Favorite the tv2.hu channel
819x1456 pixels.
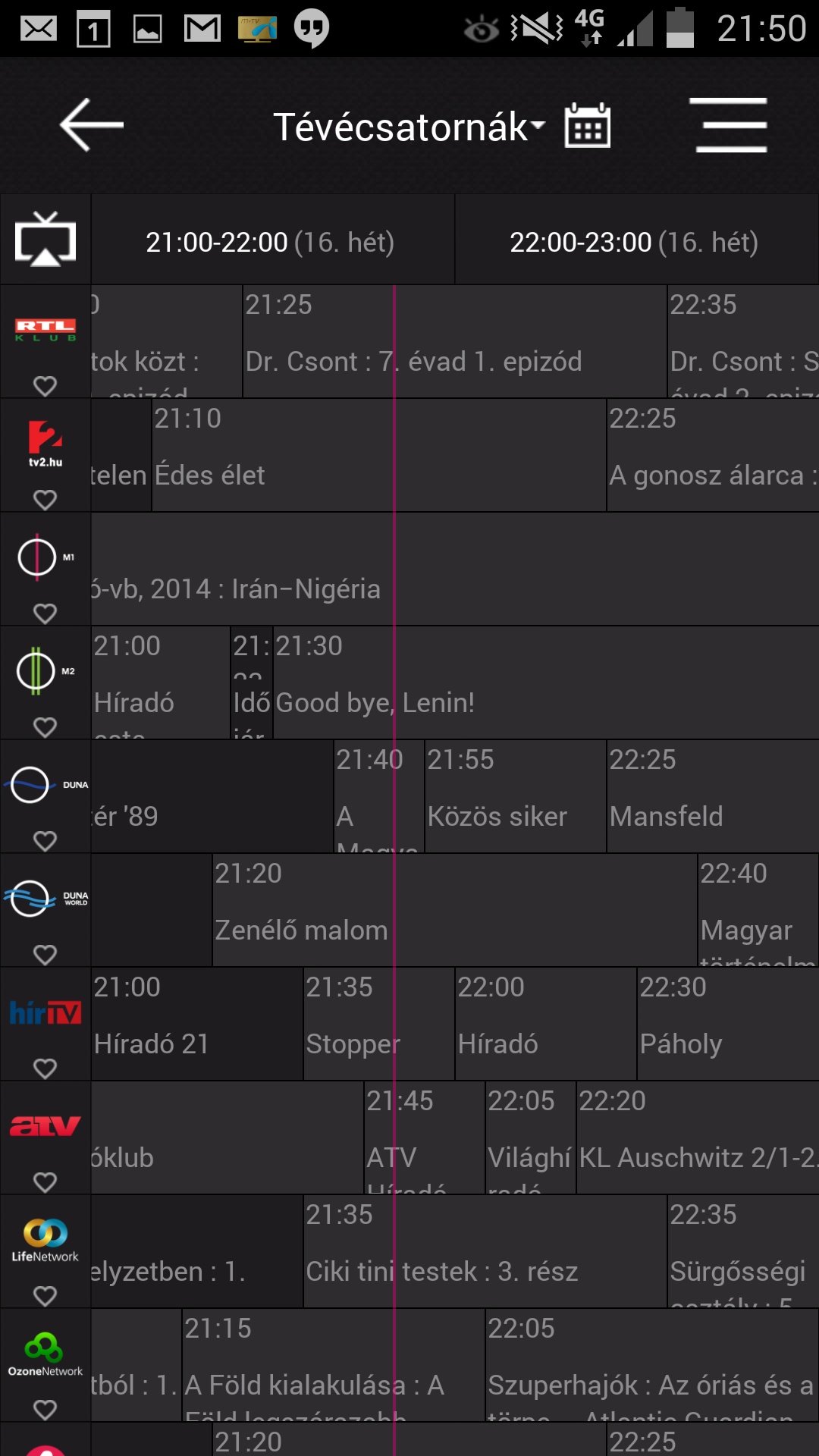tap(45, 500)
